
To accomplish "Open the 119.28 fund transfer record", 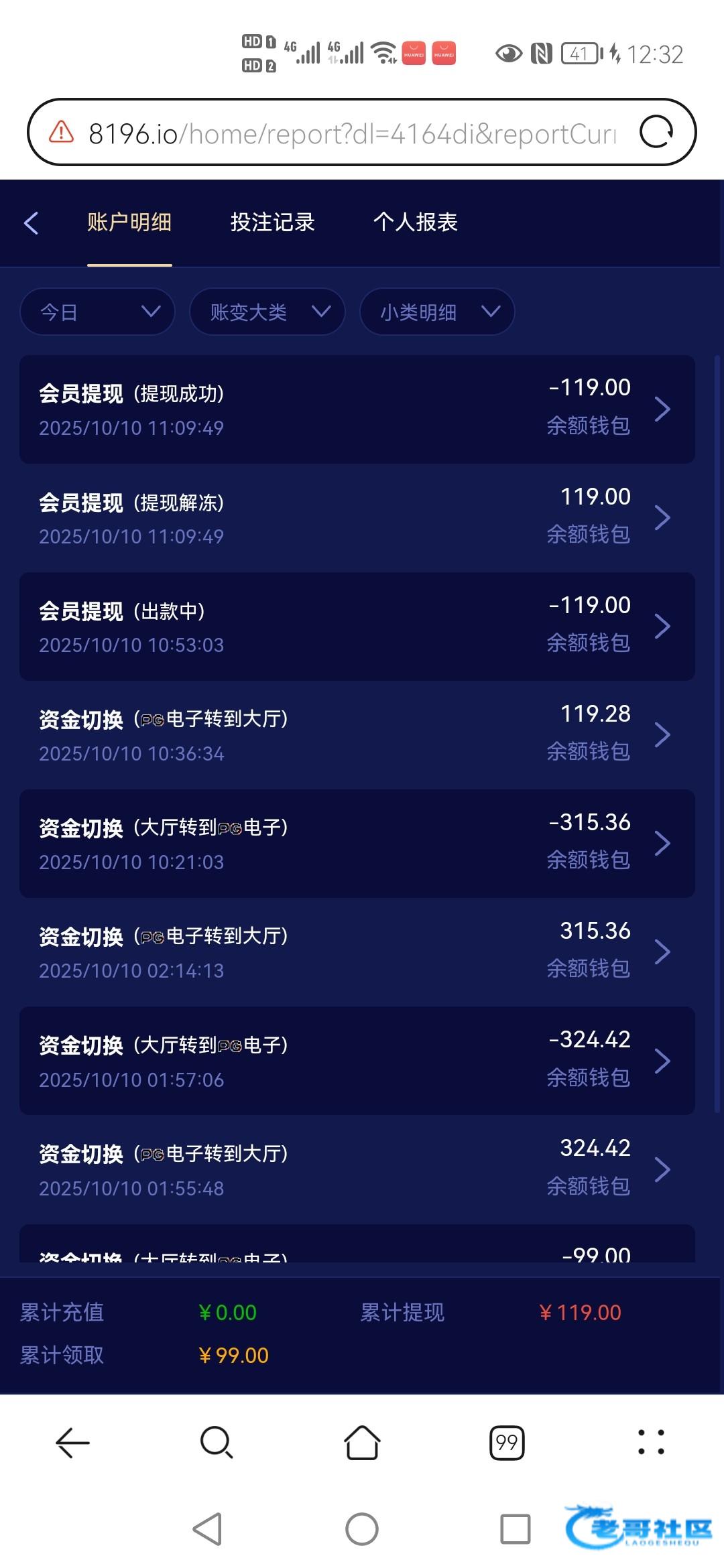I will (x=357, y=735).
